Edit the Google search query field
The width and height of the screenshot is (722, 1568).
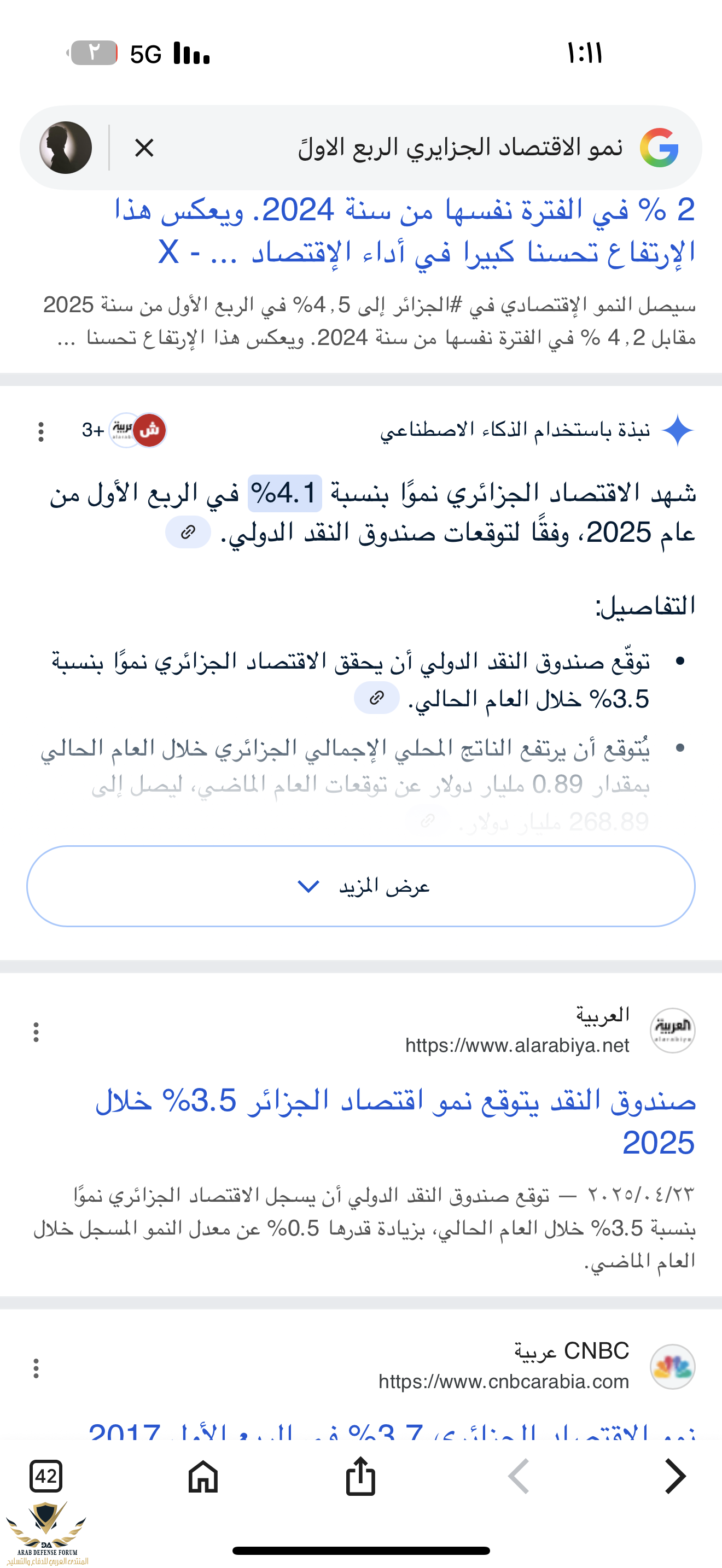click(x=459, y=148)
